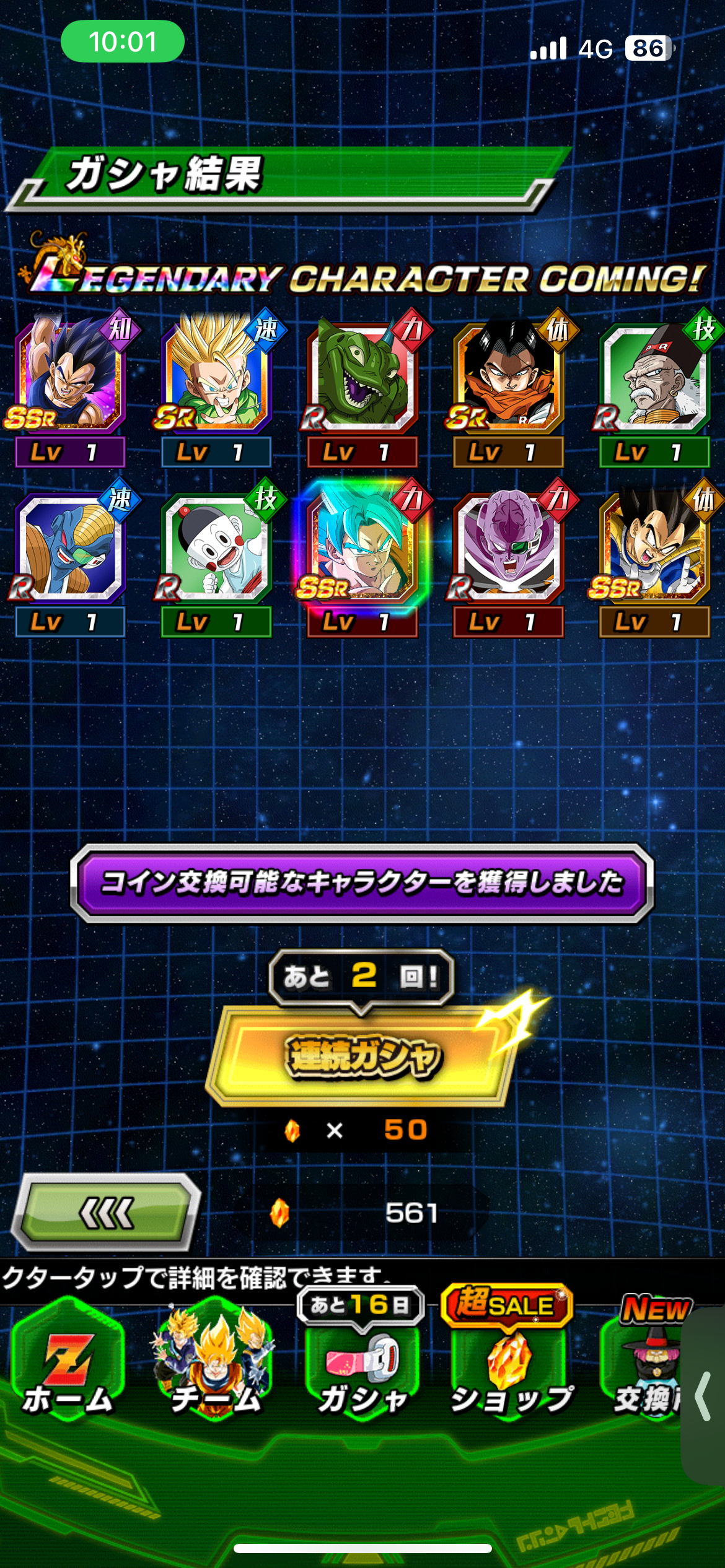Viewport: 725px width, 1568px height.
Task: Switch to the チーム tab
Action: coord(214,1360)
